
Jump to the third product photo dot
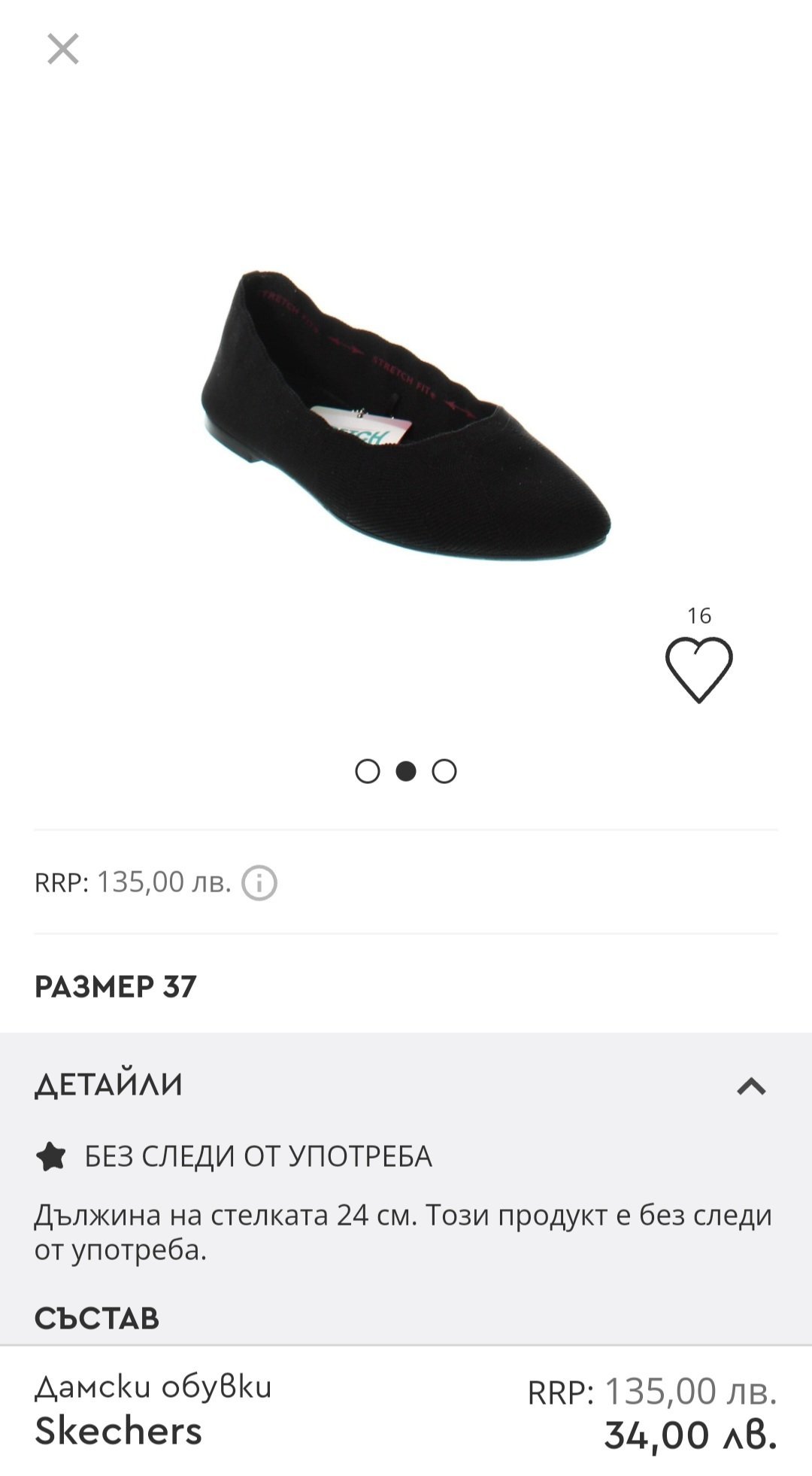coord(444,772)
